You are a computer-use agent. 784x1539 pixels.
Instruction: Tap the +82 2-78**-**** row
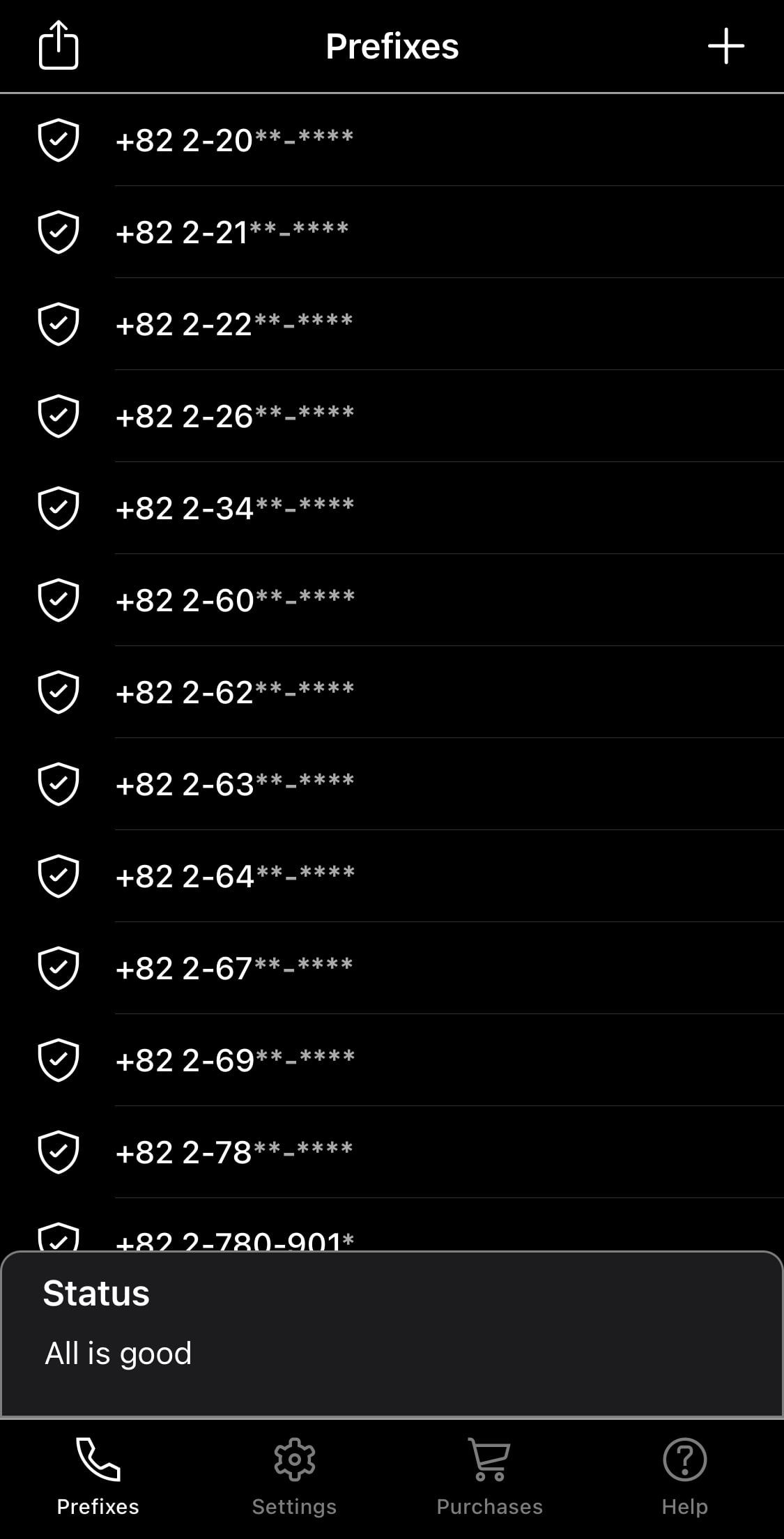[392, 1152]
